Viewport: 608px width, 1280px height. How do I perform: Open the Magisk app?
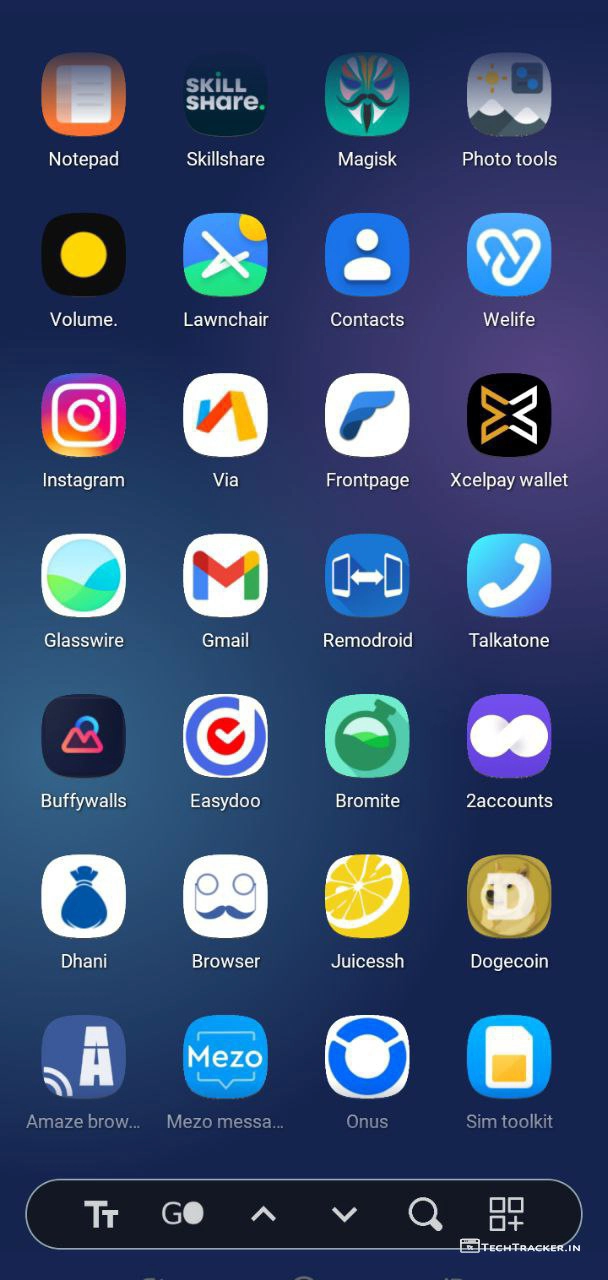coord(367,95)
